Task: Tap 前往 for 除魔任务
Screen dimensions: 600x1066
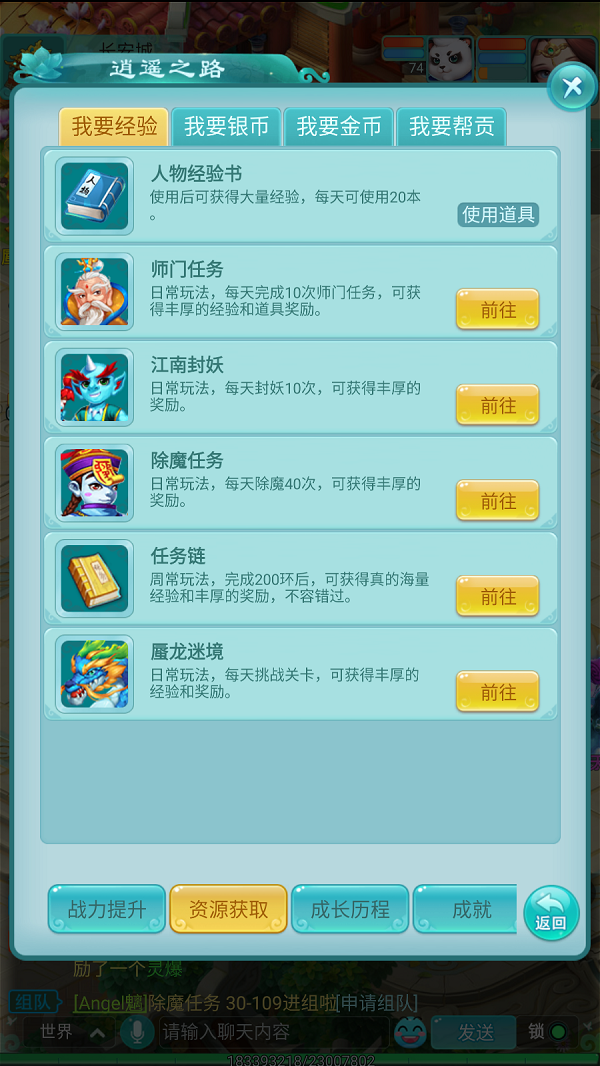Action: tap(498, 501)
